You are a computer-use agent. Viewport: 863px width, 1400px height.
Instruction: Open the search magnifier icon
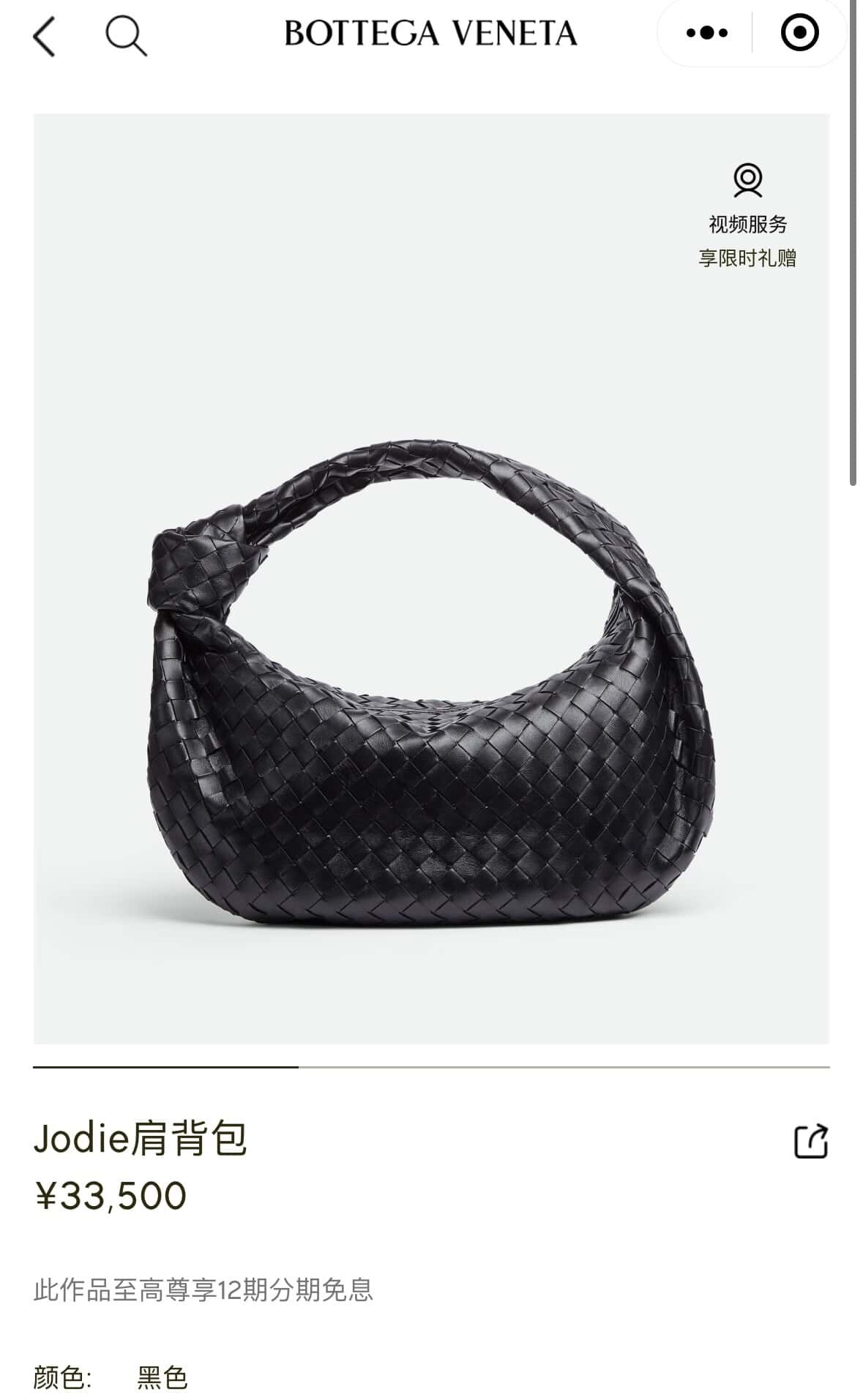(x=126, y=36)
